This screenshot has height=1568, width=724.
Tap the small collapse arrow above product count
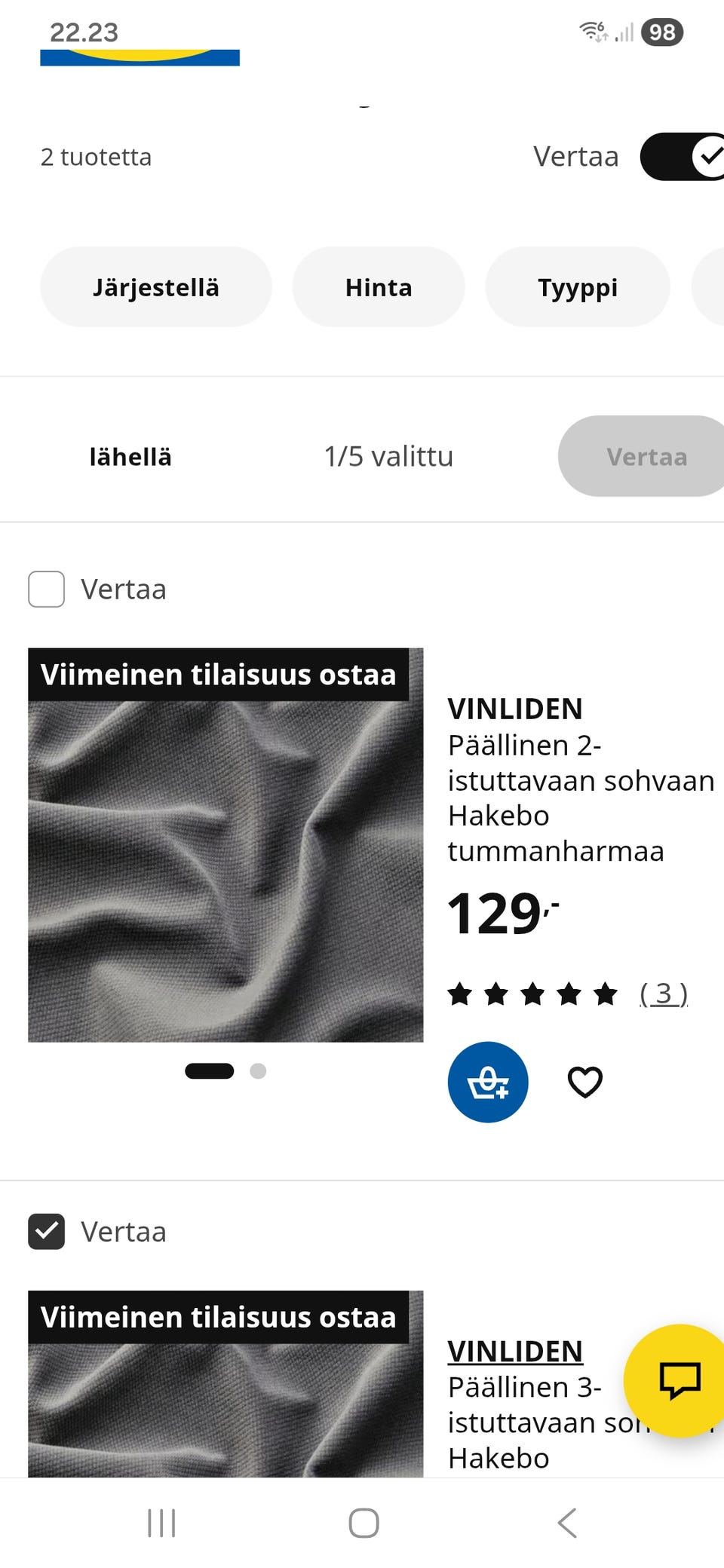tap(364, 107)
